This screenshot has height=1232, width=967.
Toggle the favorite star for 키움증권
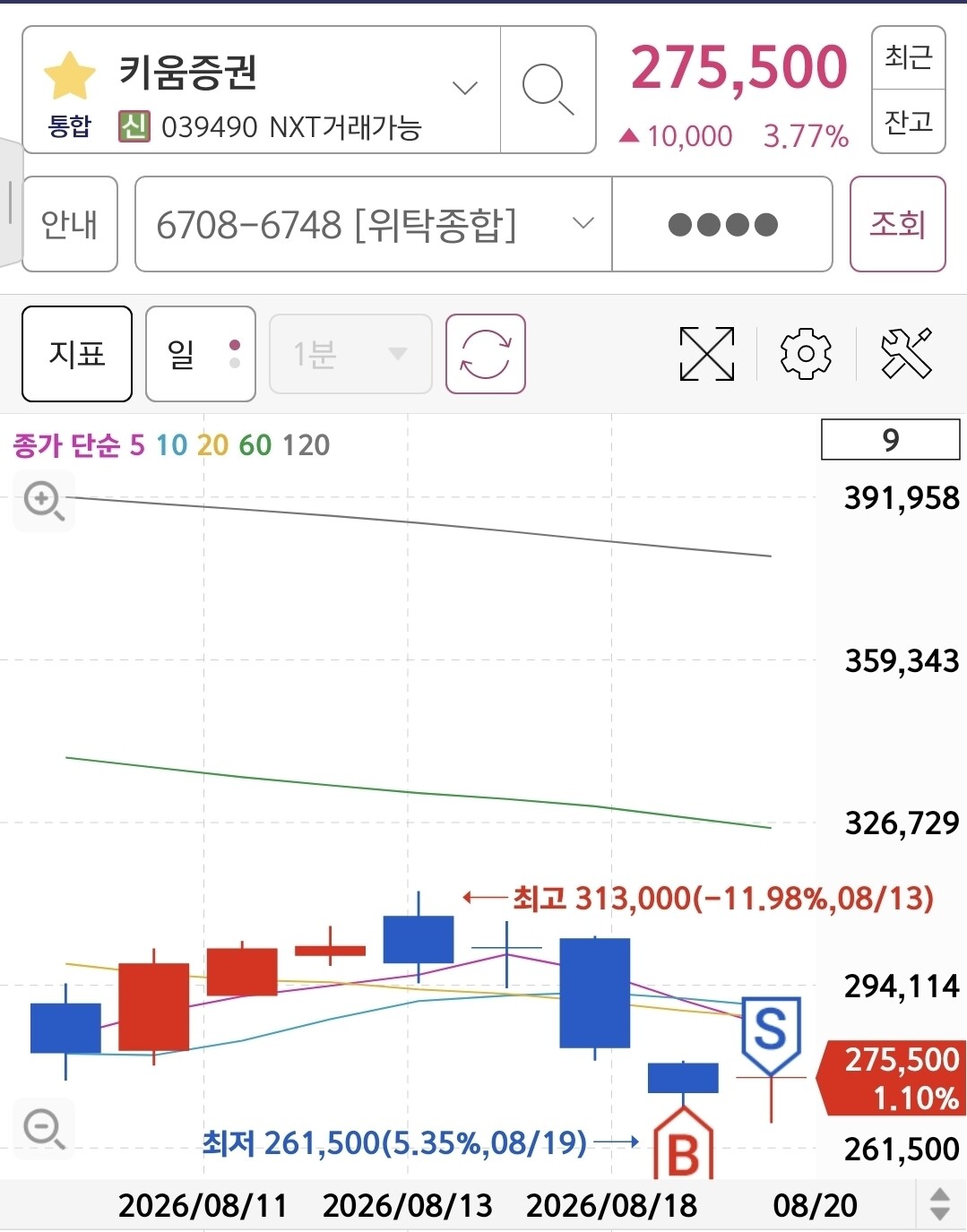(x=69, y=76)
